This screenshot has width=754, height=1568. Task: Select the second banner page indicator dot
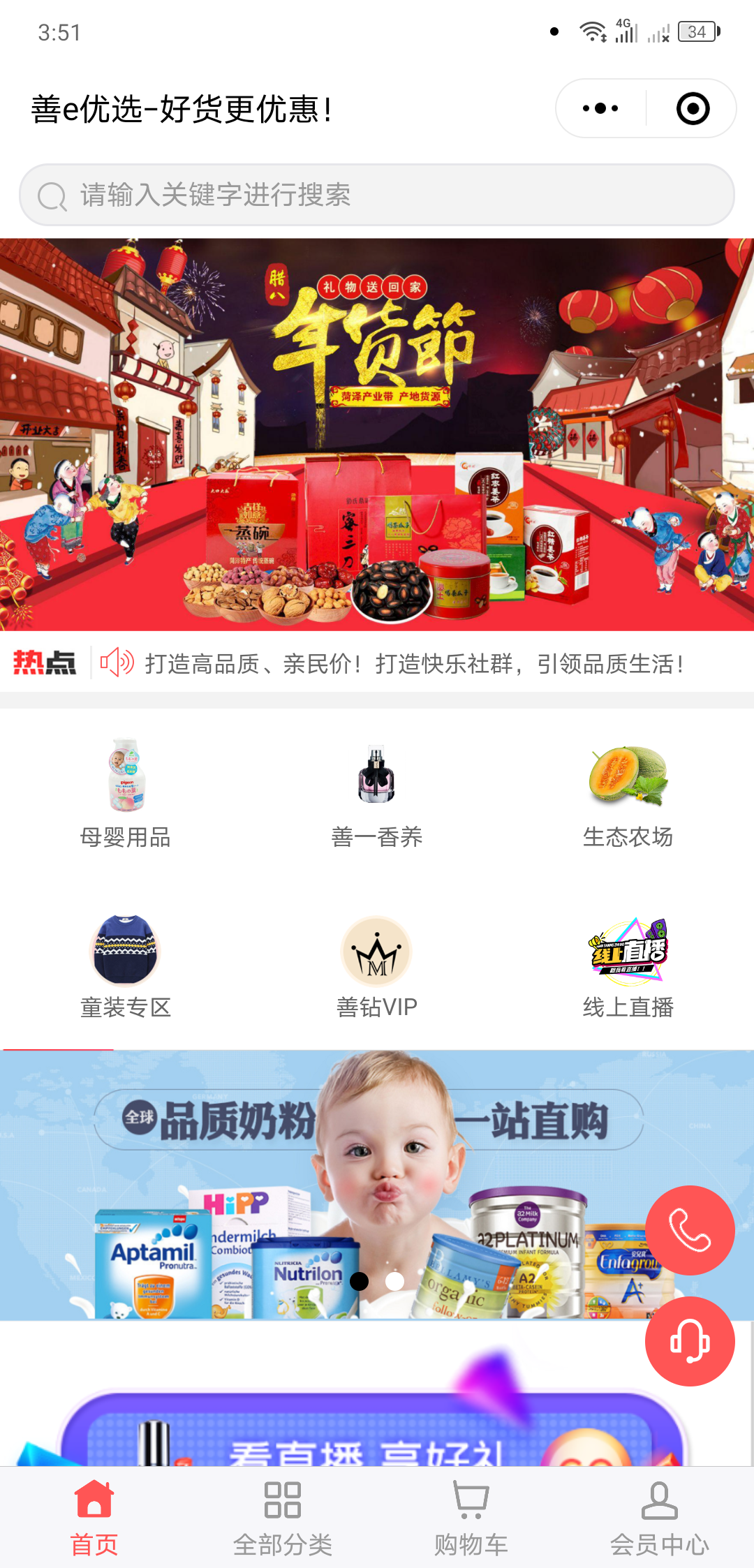(x=394, y=1281)
